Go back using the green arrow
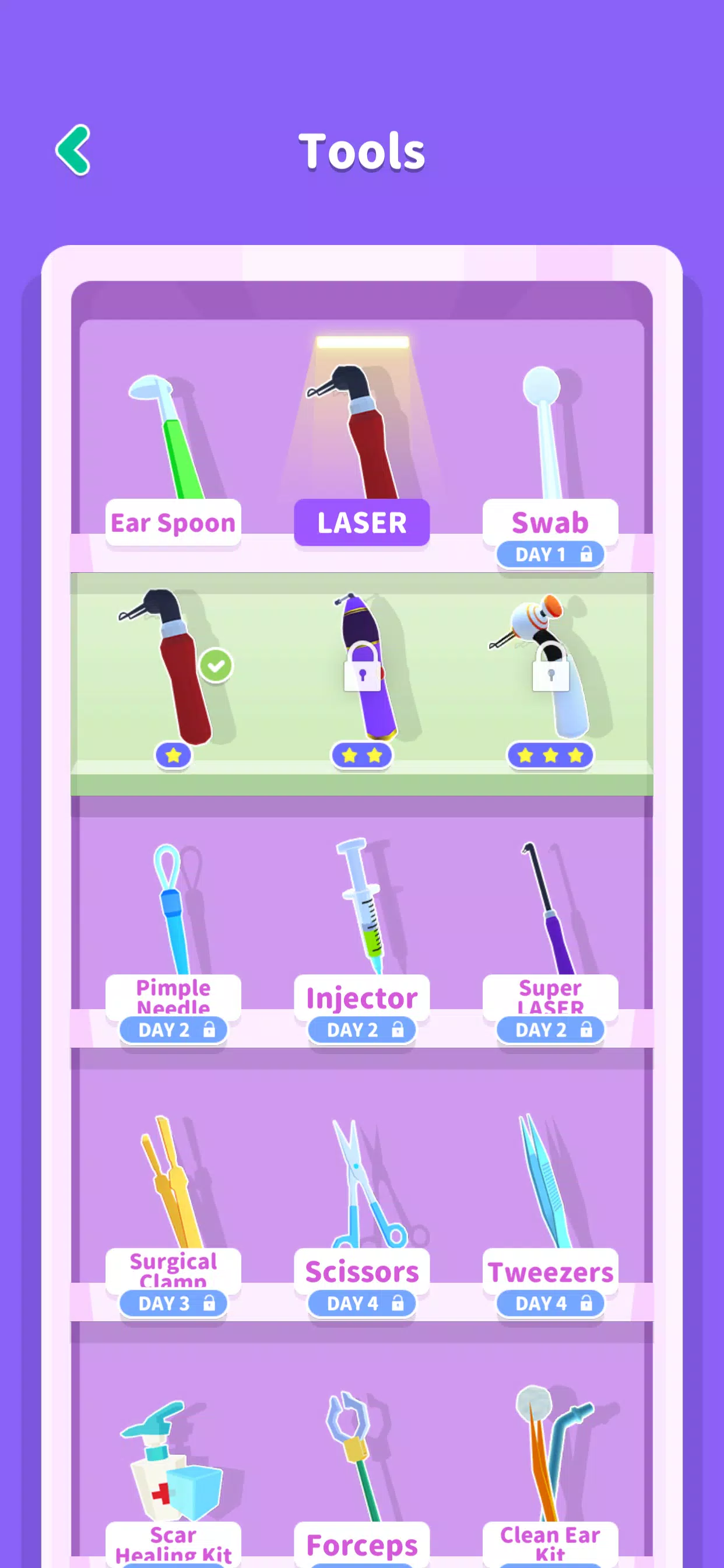 (73, 150)
